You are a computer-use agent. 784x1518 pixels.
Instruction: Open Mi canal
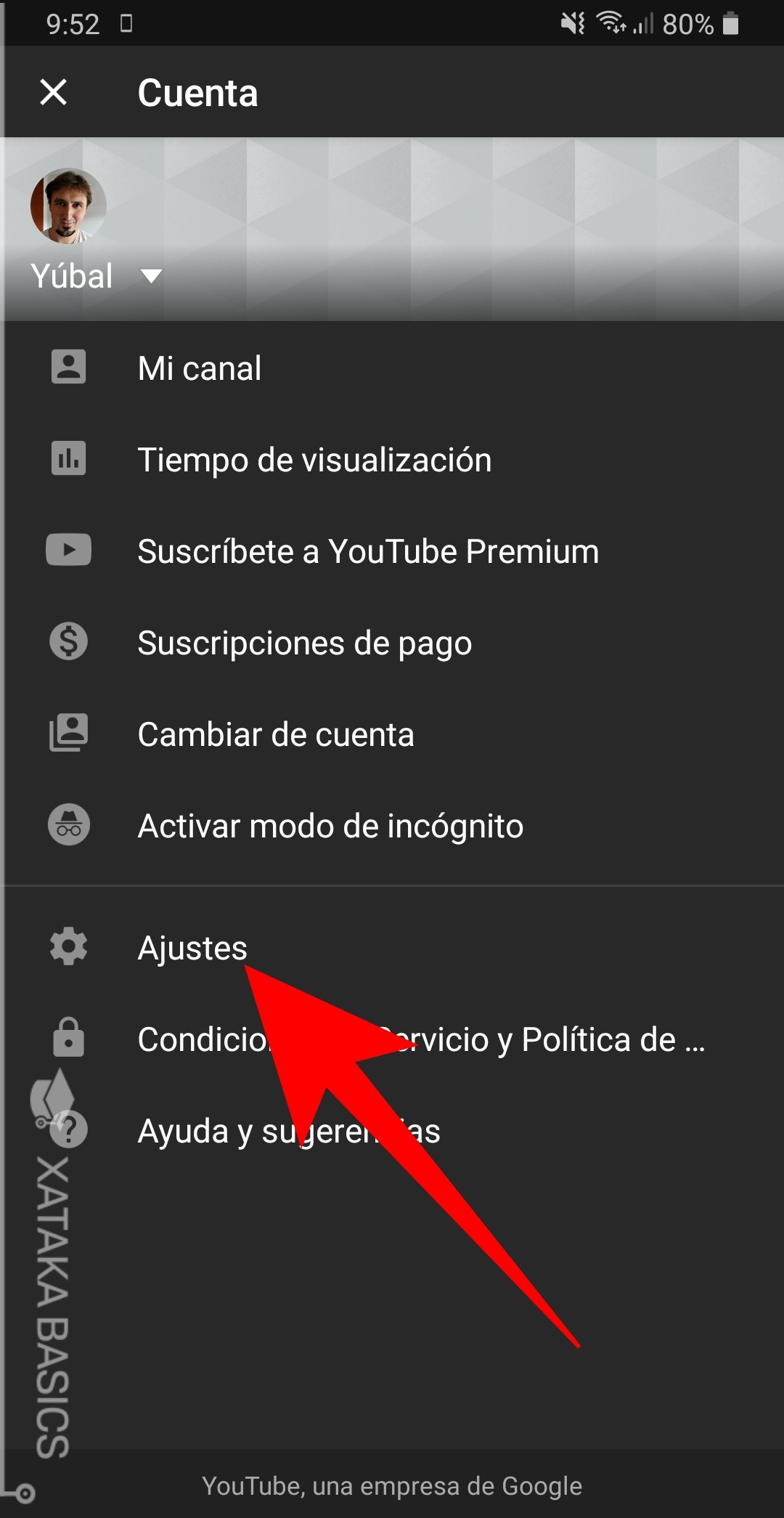pos(200,368)
